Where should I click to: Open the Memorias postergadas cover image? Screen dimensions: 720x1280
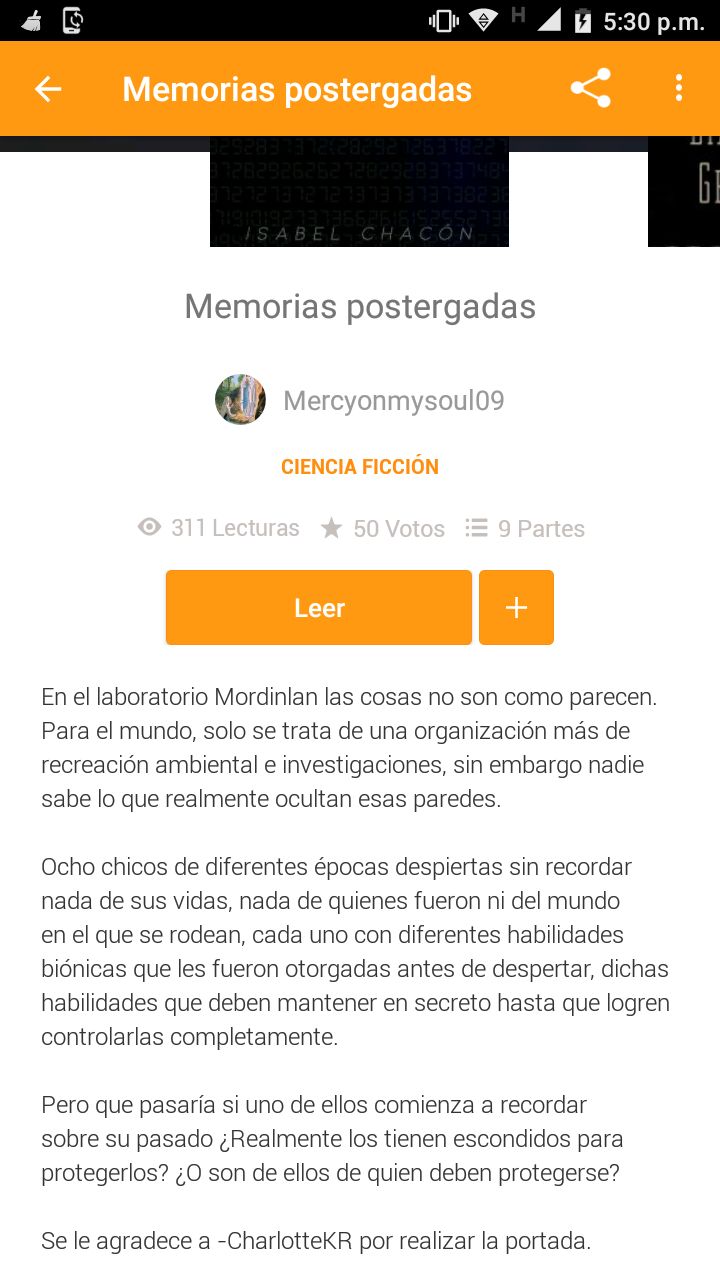coord(359,192)
